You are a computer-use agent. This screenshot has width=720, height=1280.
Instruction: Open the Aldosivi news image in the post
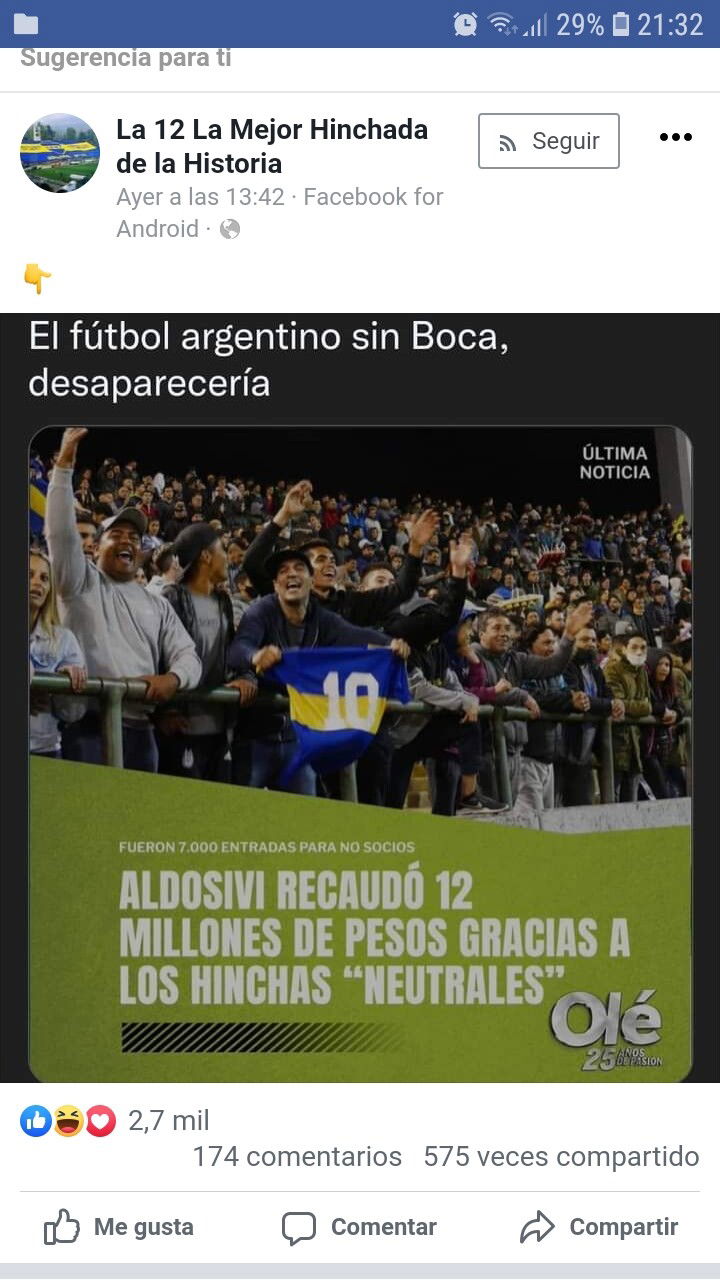[x=360, y=698]
